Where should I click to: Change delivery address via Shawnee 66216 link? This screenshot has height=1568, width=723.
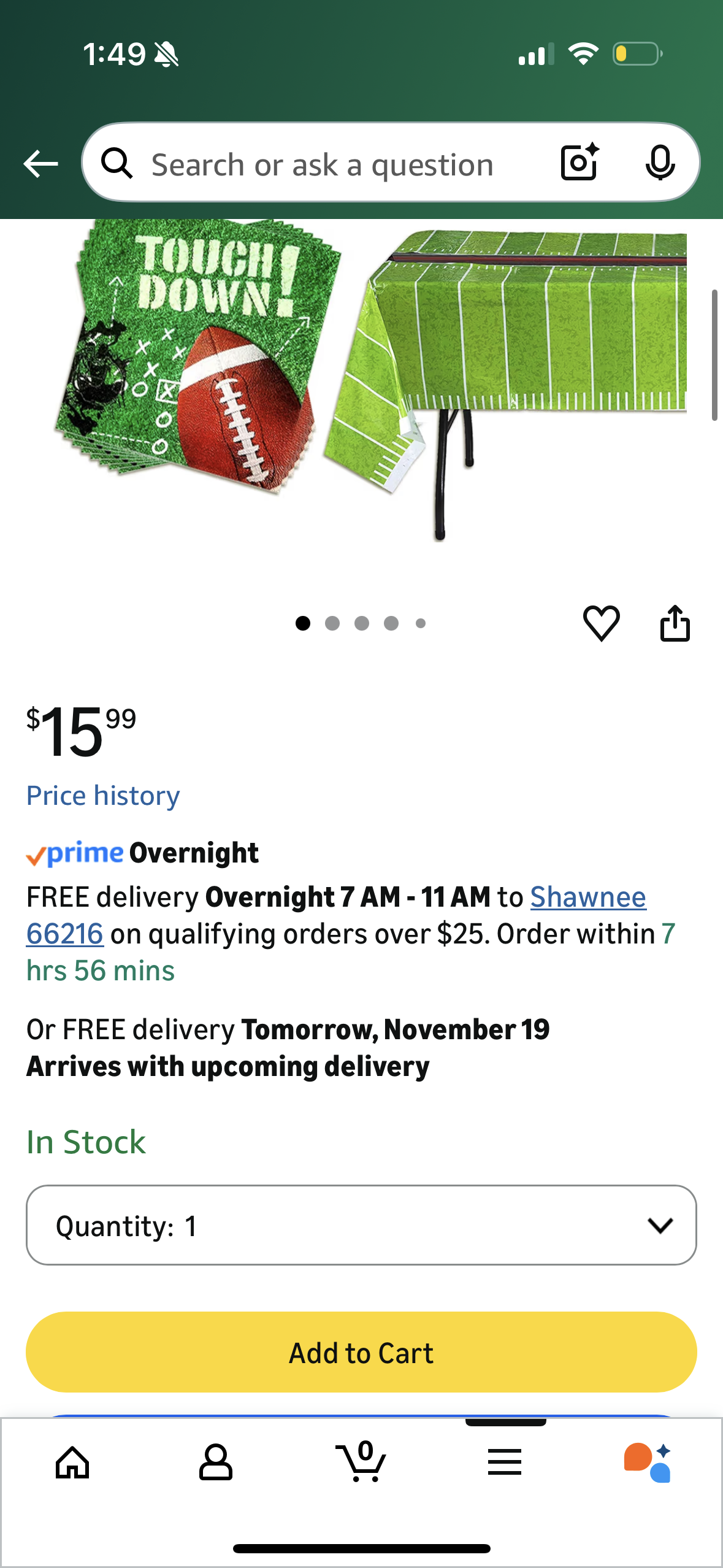[587, 896]
